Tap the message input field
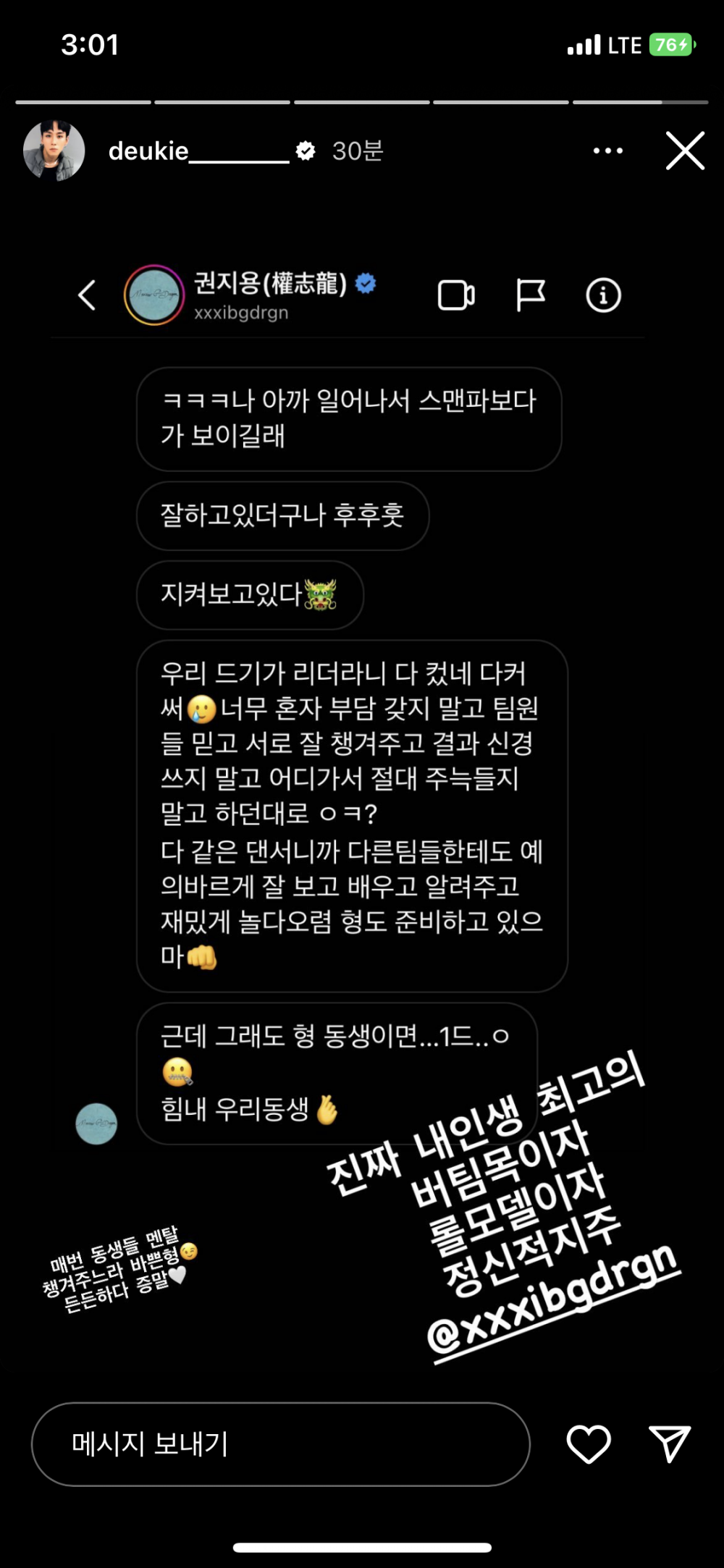The height and width of the screenshot is (1568, 724). coord(280,1444)
